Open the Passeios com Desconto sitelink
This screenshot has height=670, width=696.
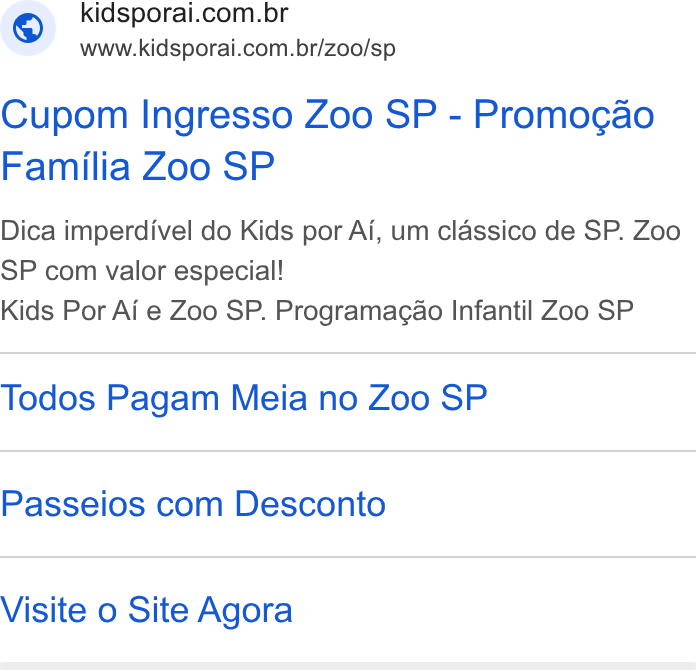coord(193,504)
